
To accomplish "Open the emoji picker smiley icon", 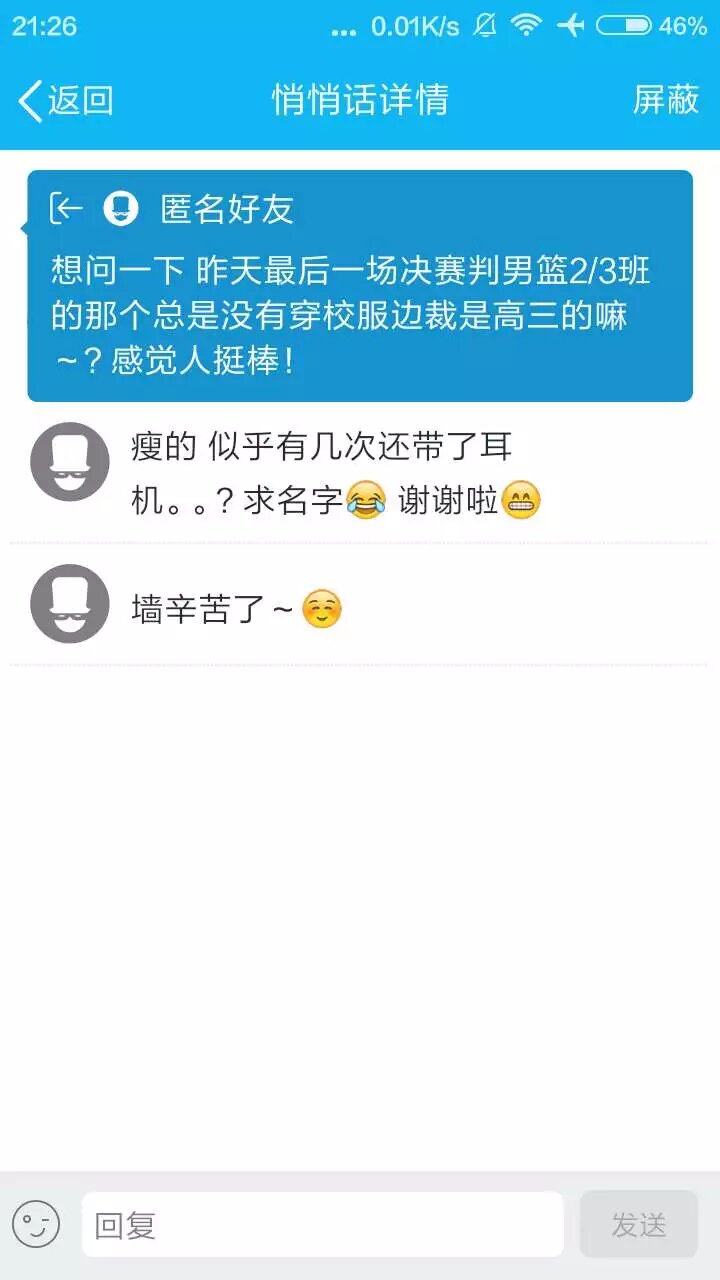I will point(36,1224).
